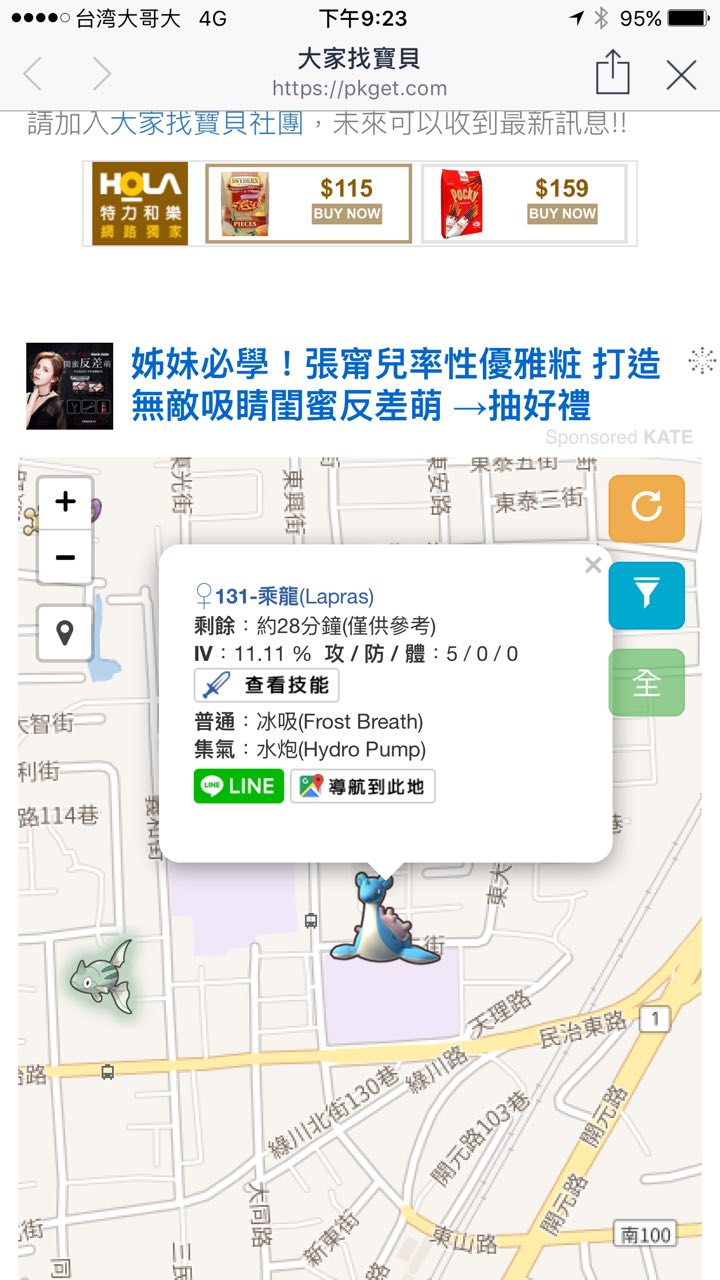Open the Pokémon filter
Screen dimensions: 720x1280
pyautogui.click(x=646, y=595)
